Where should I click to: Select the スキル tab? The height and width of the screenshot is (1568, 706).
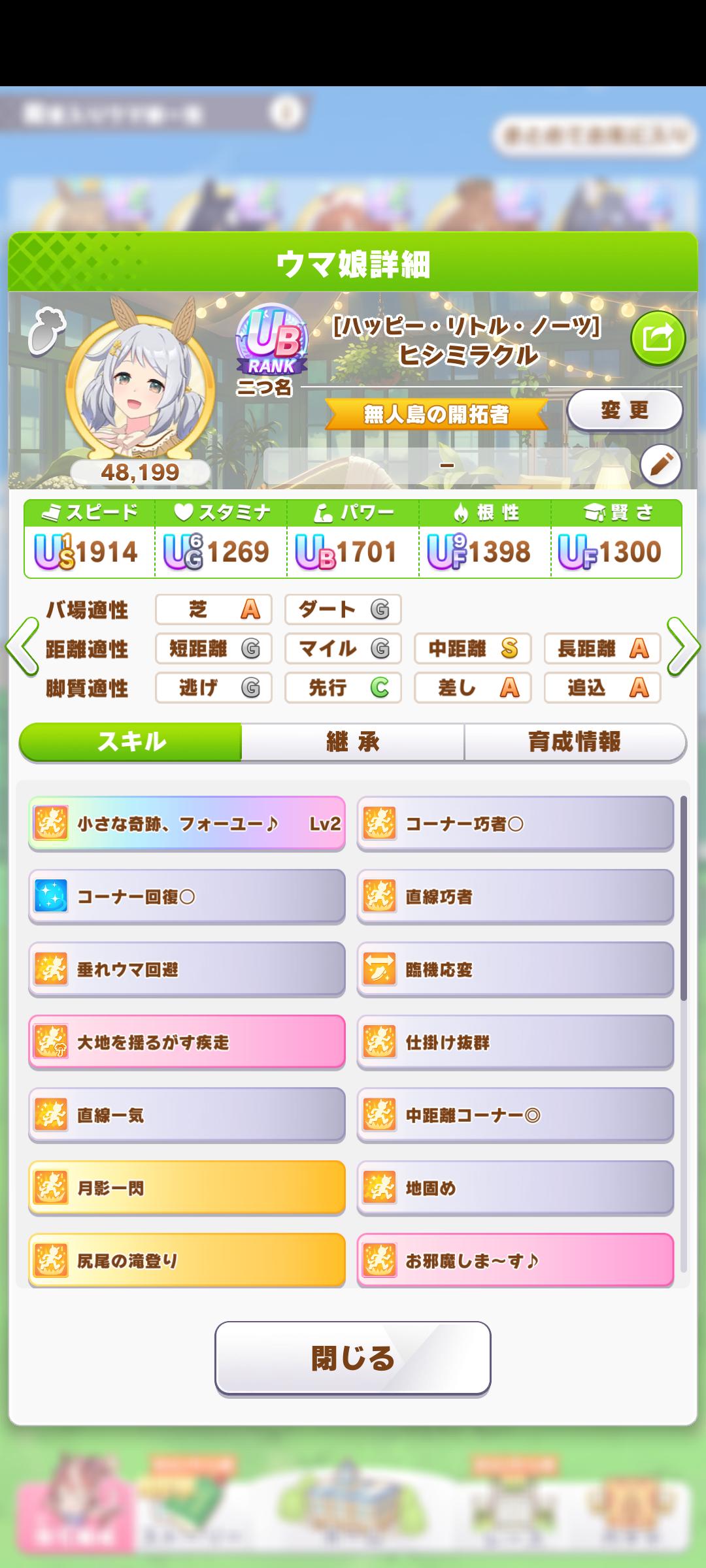point(131,742)
